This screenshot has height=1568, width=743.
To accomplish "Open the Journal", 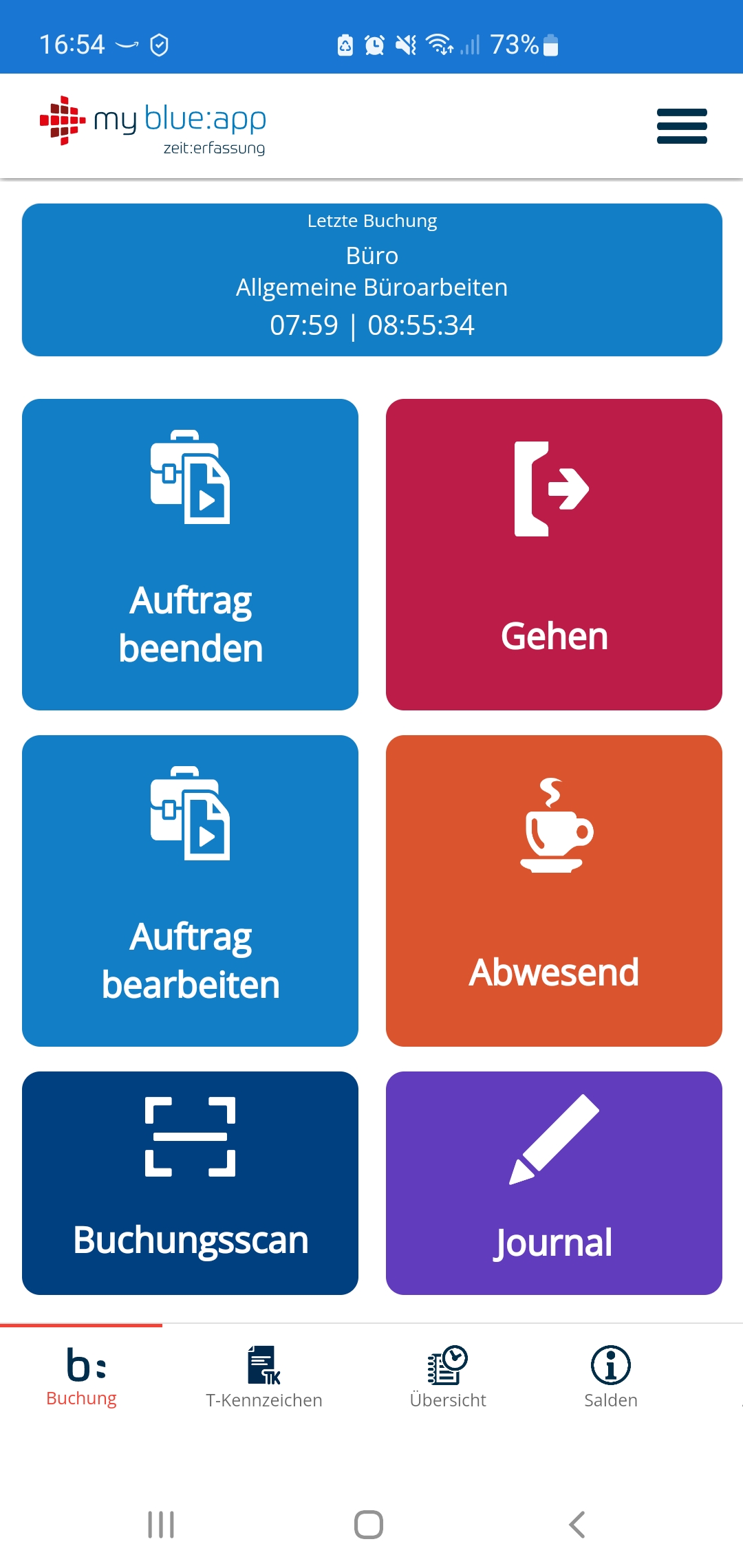I will [x=554, y=1183].
